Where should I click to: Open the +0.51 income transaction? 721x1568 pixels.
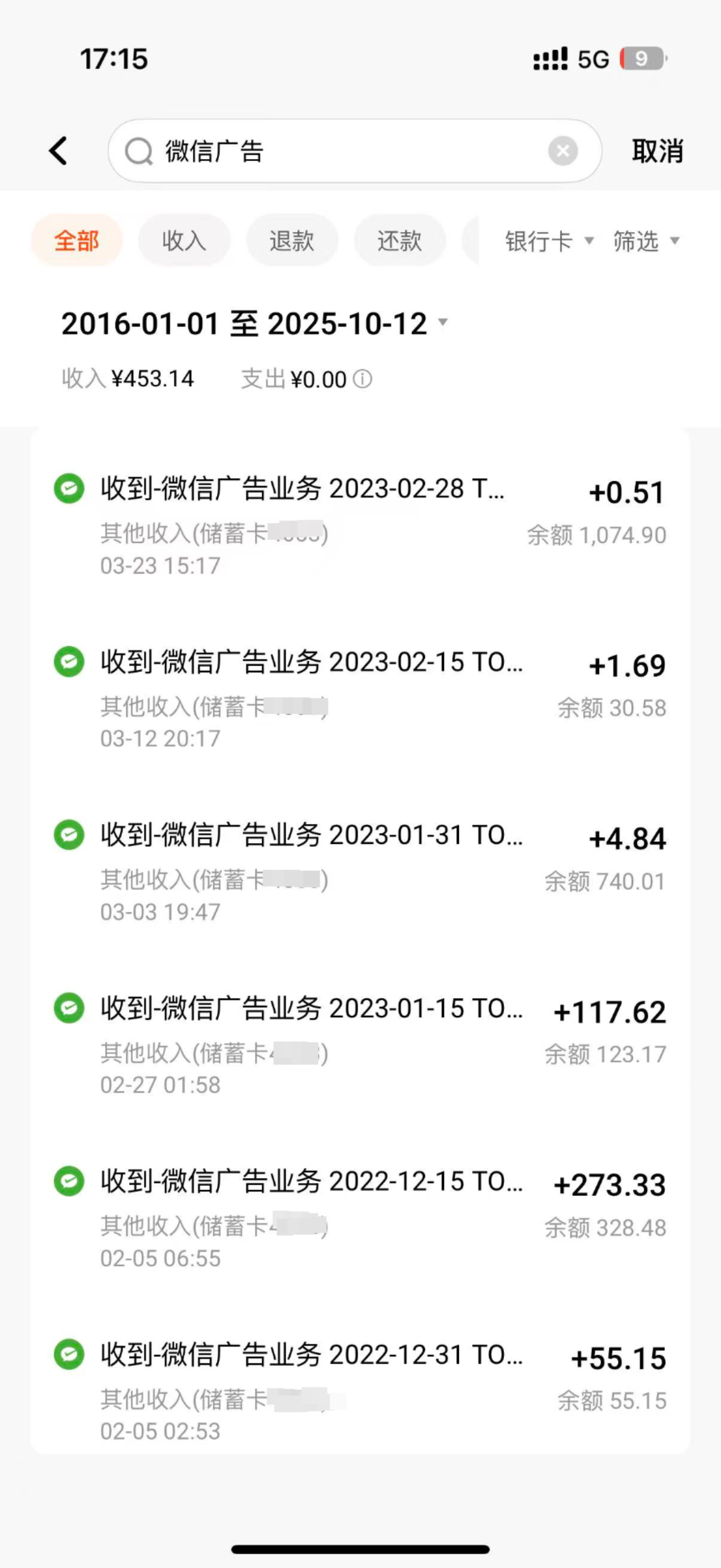[x=360, y=524]
